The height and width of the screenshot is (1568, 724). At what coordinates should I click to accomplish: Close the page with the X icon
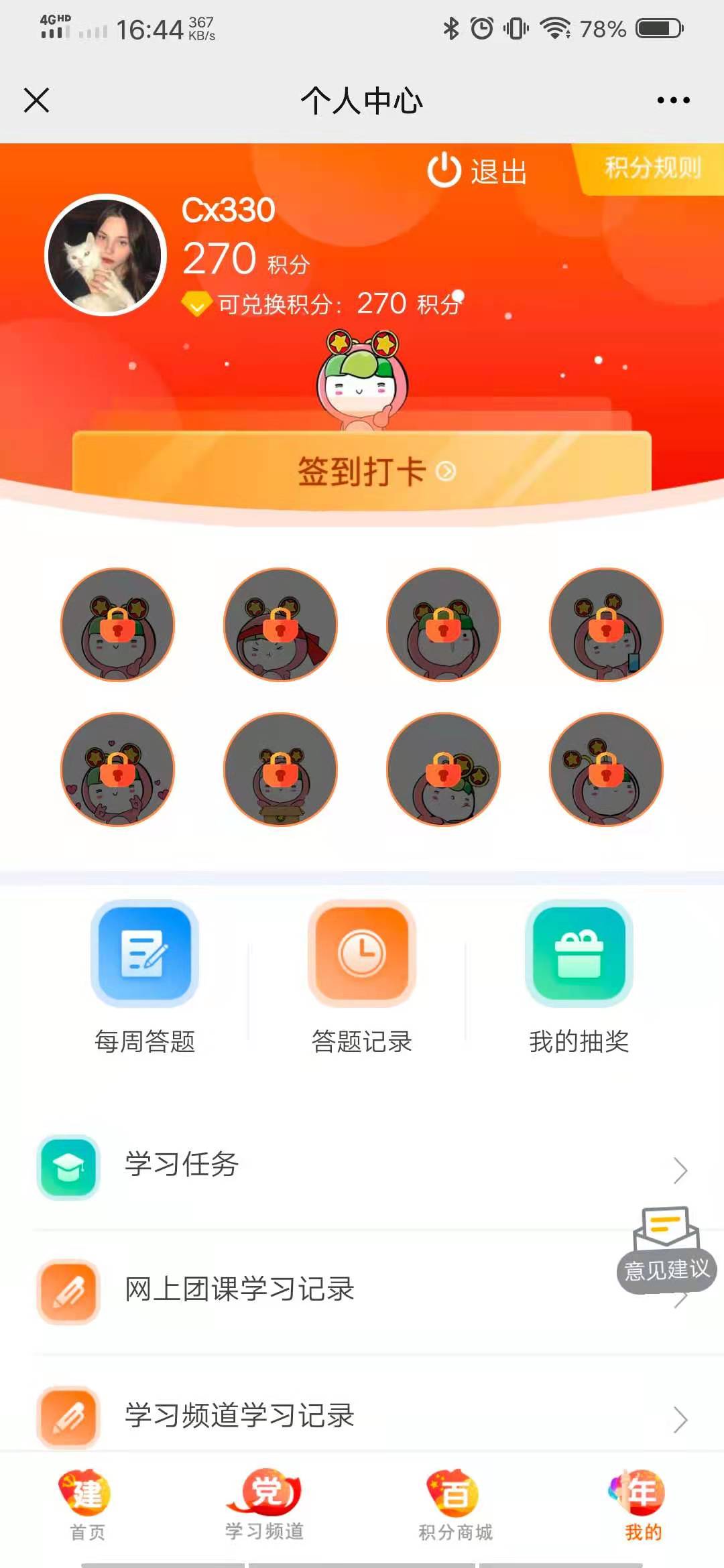[36, 101]
